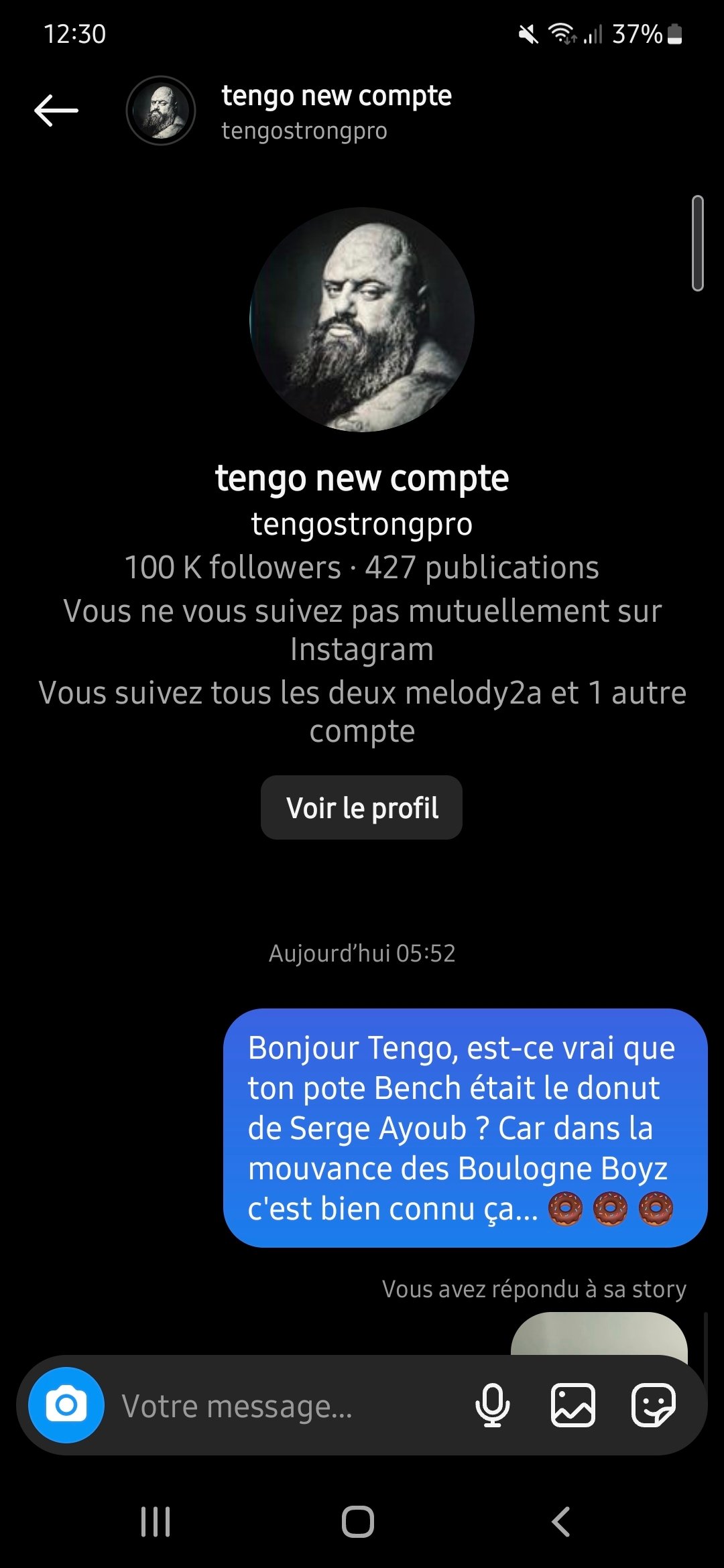724x1568 pixels.
Task: Go back using the top-left arrow
Action: pyautogui.click(x=56, y=111)
